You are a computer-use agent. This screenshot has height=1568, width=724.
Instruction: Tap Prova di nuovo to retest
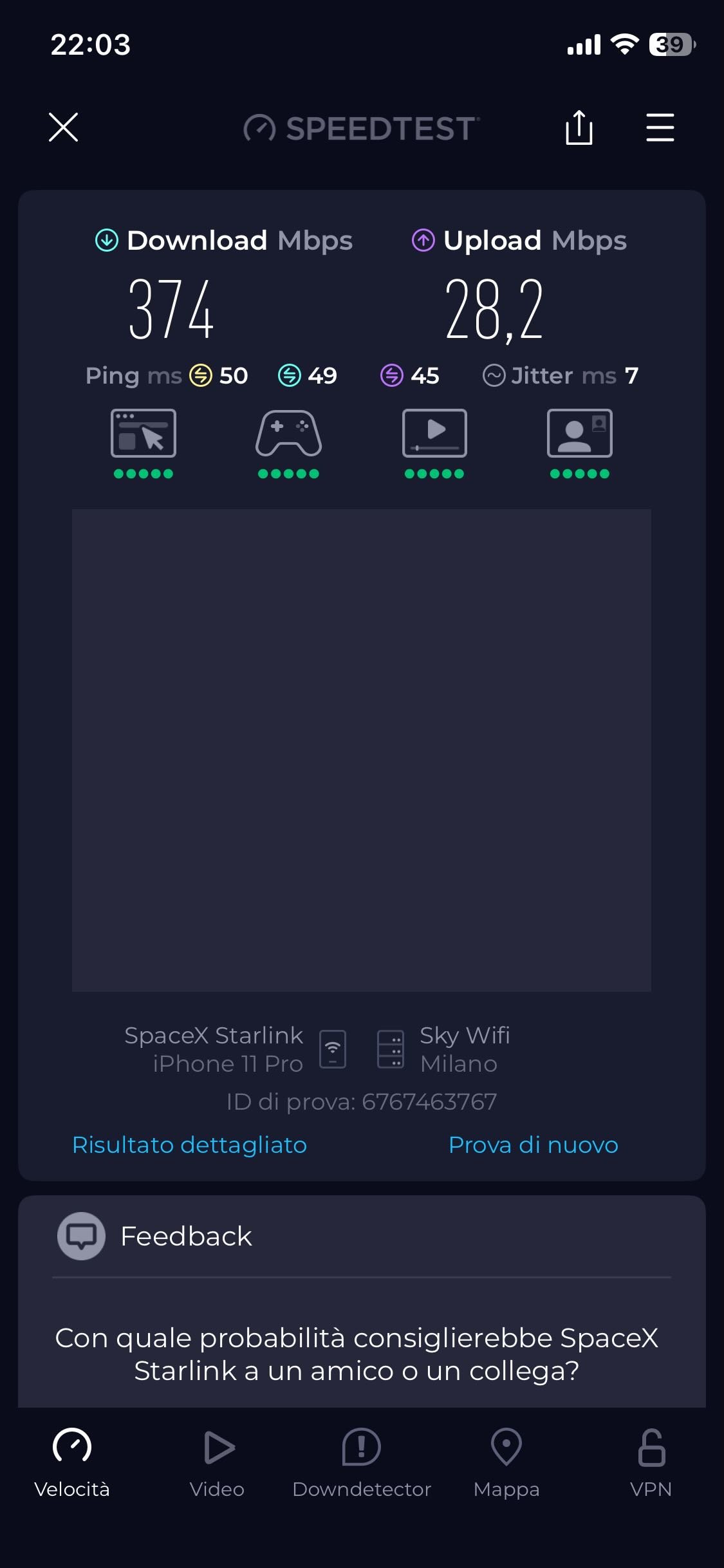(533, 1145)
